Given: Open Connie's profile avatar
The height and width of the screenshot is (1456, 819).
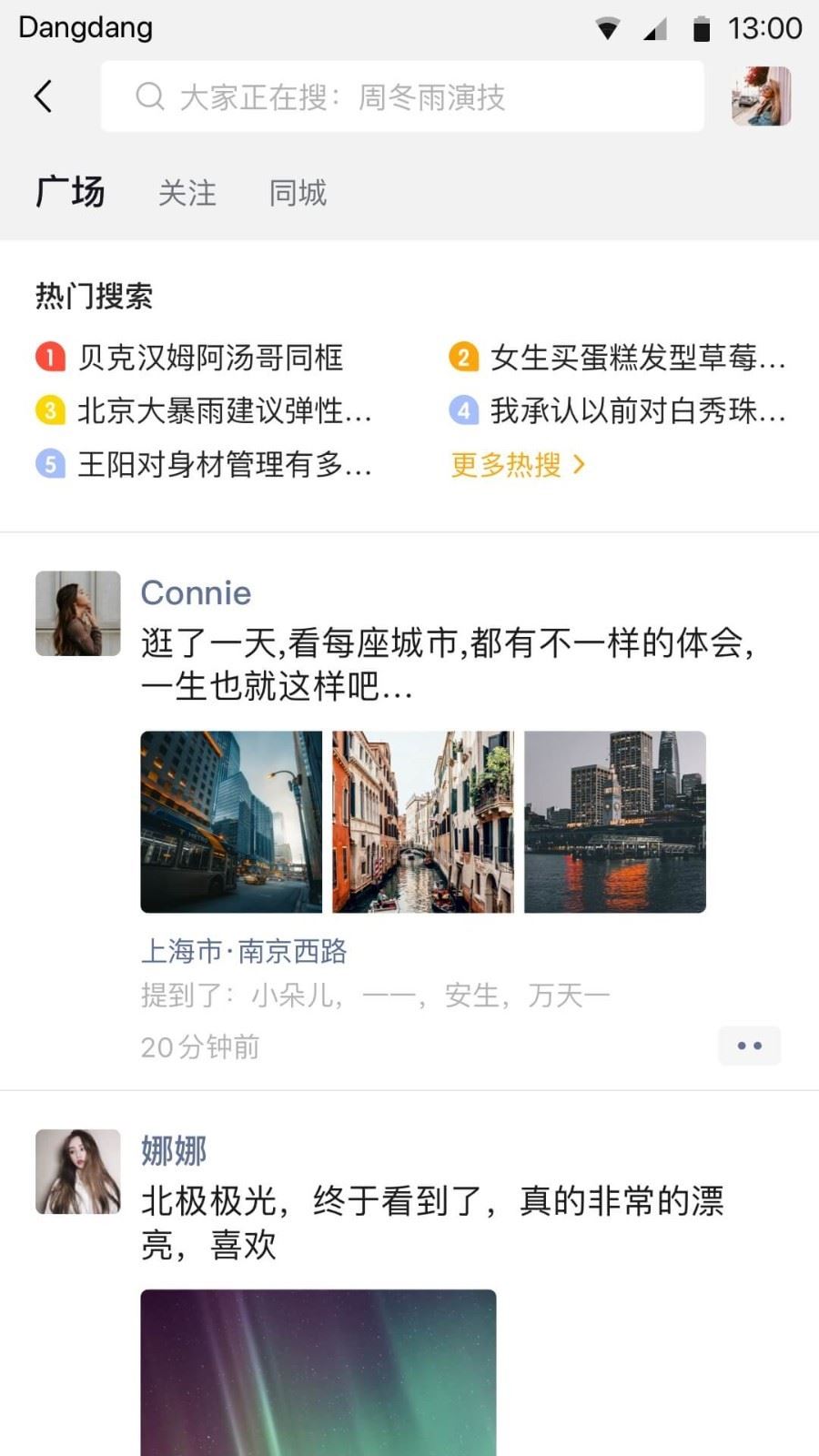Looking at the screenshot, I should [x=78, y=613].
